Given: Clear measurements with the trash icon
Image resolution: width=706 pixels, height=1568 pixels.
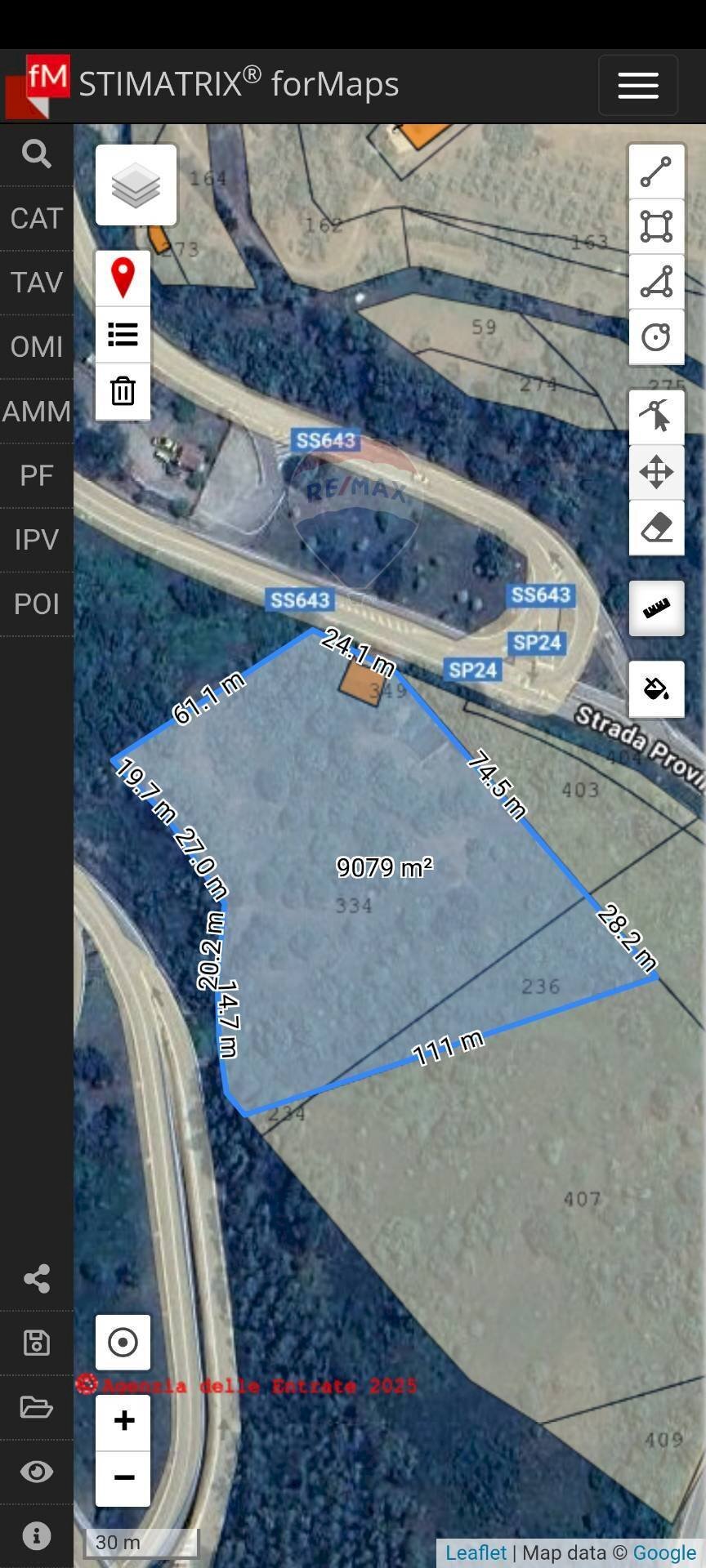Looking at the screenshot, I should (x=123, y=391).
